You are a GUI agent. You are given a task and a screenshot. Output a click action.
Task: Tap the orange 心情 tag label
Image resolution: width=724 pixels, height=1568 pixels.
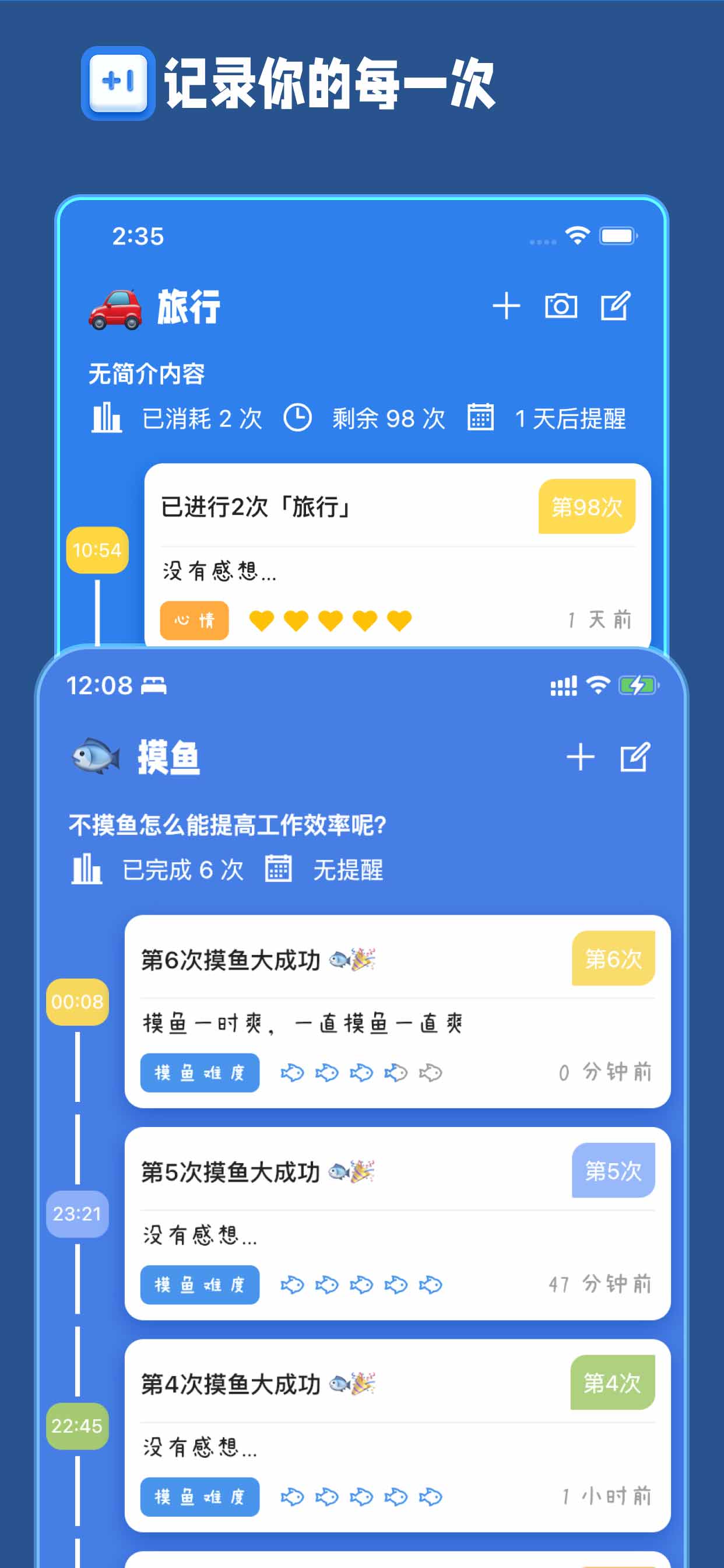[x=194, y=620]
